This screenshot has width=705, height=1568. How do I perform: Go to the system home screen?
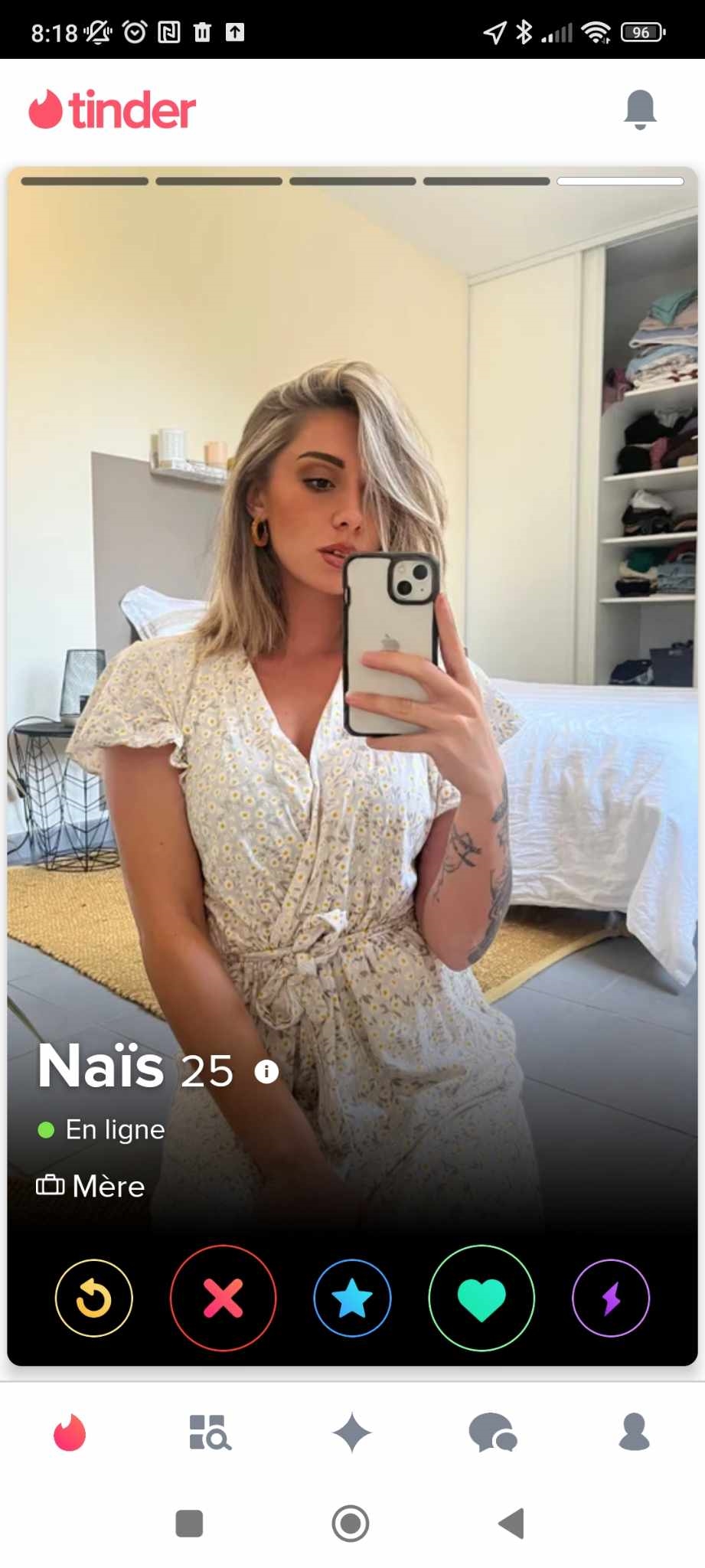351,1524
